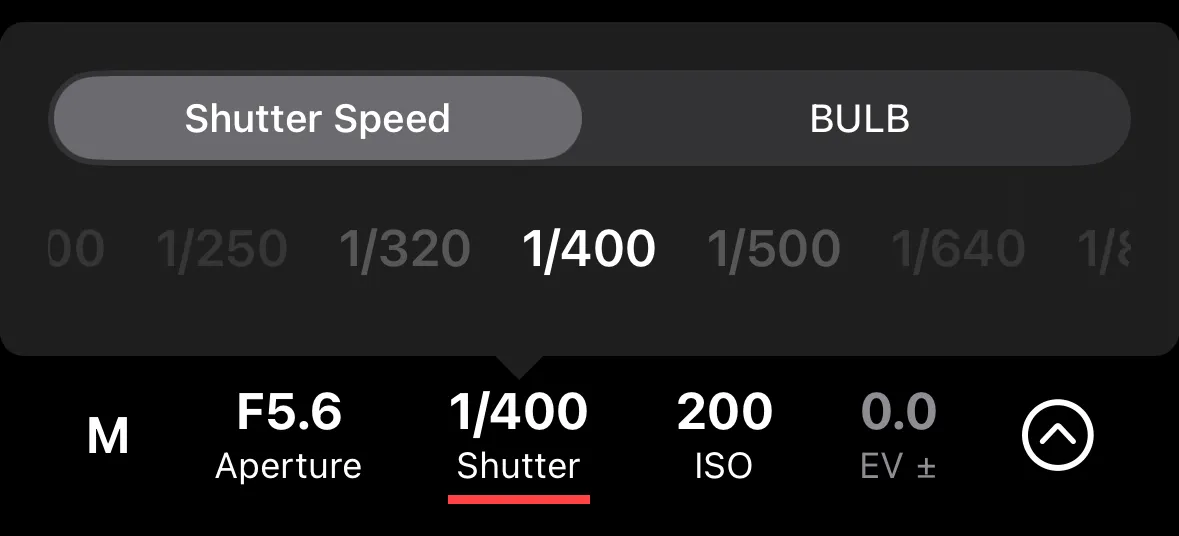Switch to the BULB mode segment

[x=858, y=119]
